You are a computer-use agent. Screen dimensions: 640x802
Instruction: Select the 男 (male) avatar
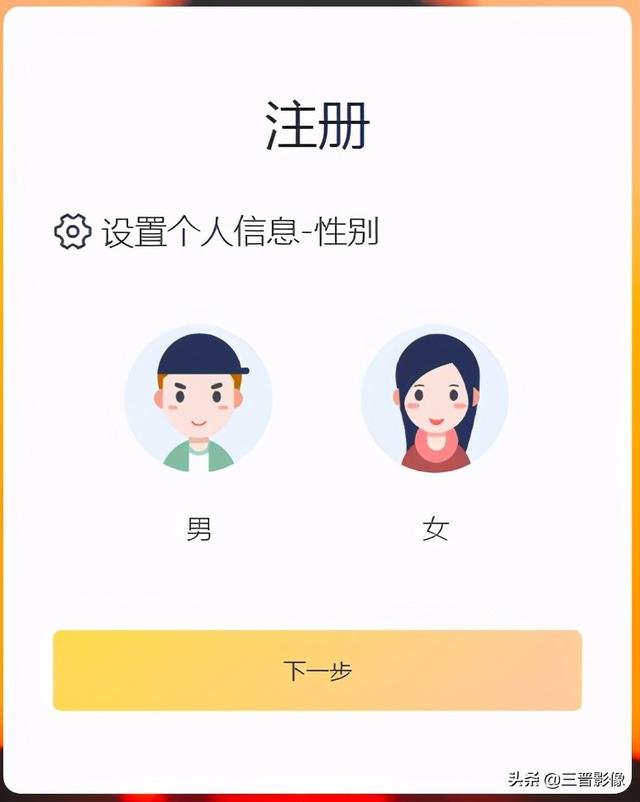(x=198, y=399)
